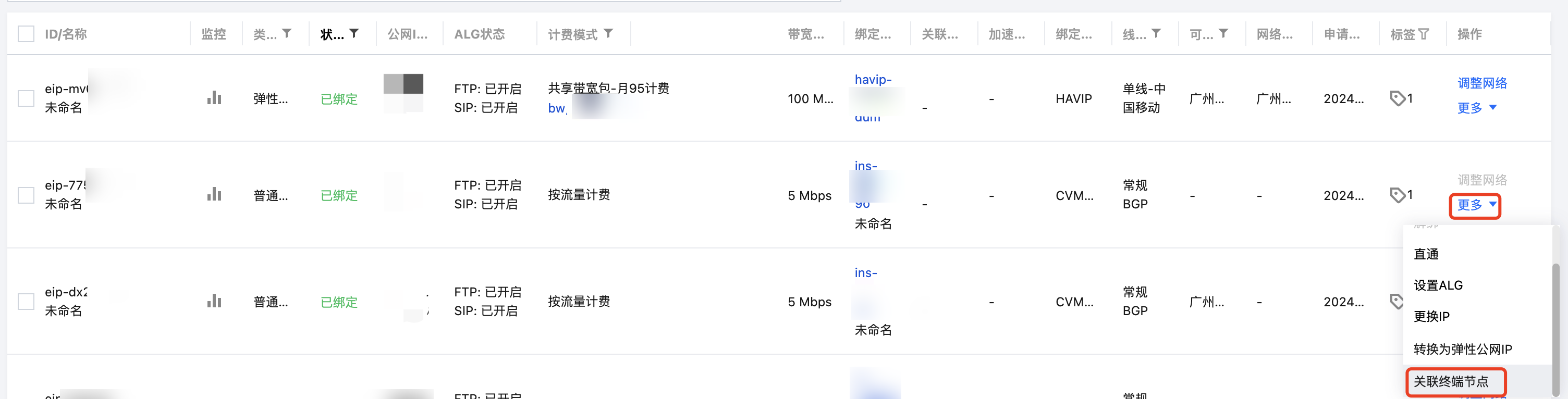Select all rows with the header checkbox
The height and width of the screenshot is (399, 1568).
pos(26,34)
